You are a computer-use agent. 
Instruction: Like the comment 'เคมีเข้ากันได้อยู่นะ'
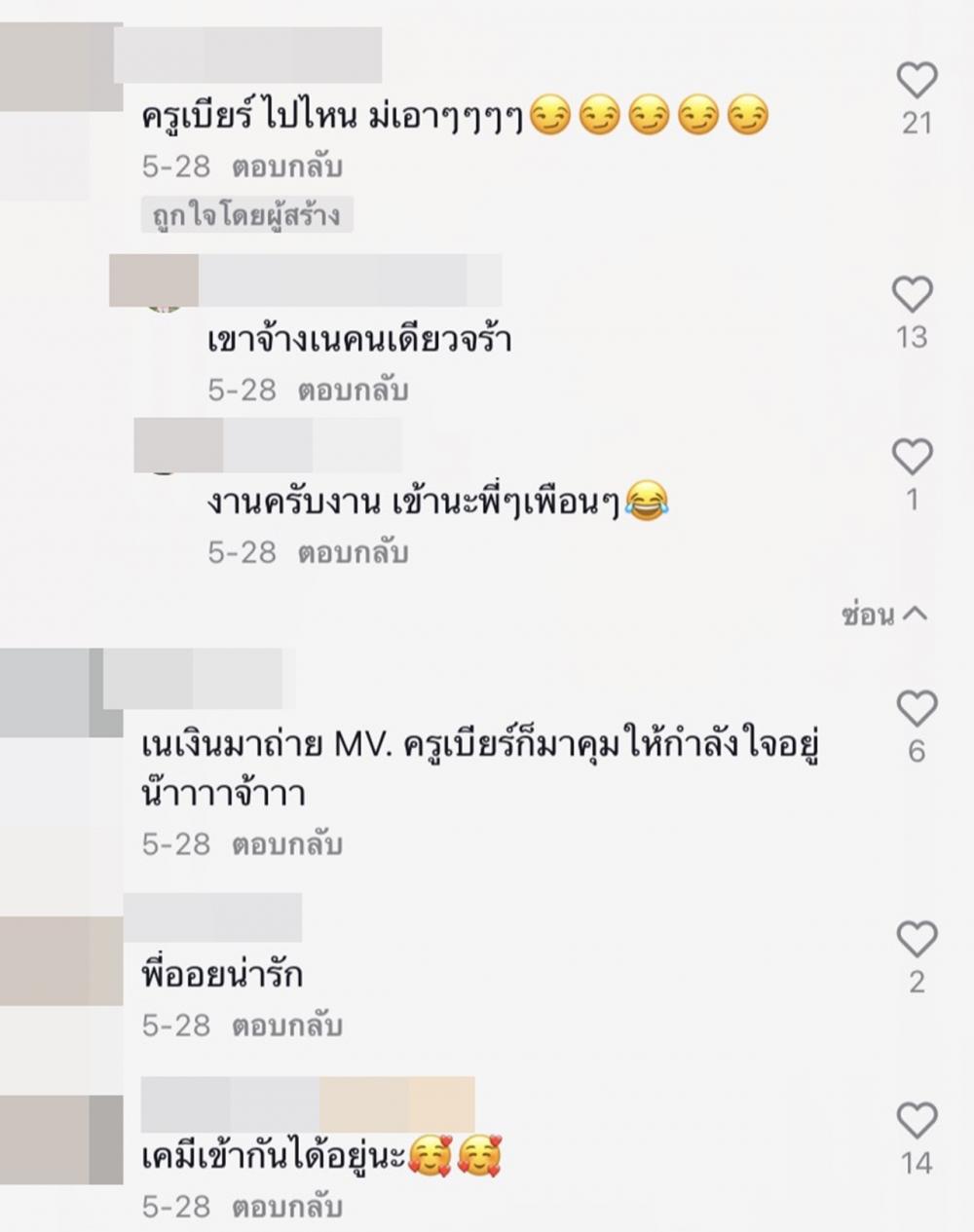[916, 1121]
